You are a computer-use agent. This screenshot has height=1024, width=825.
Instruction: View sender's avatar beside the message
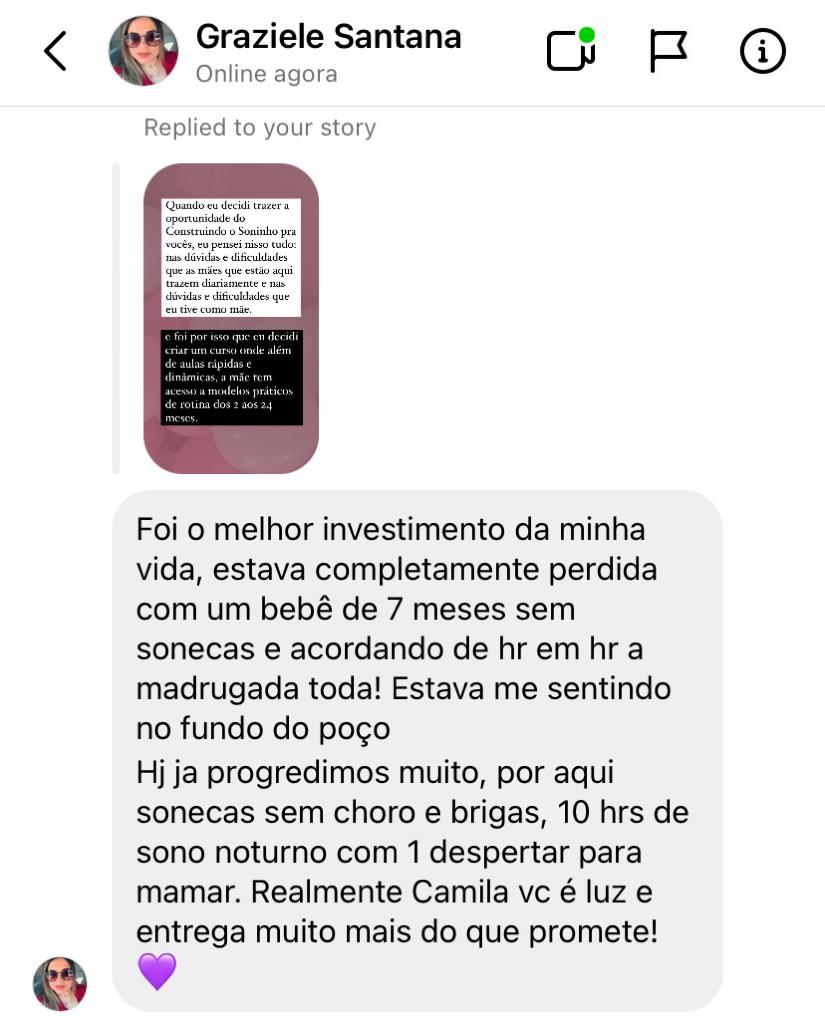coord(60,983)
